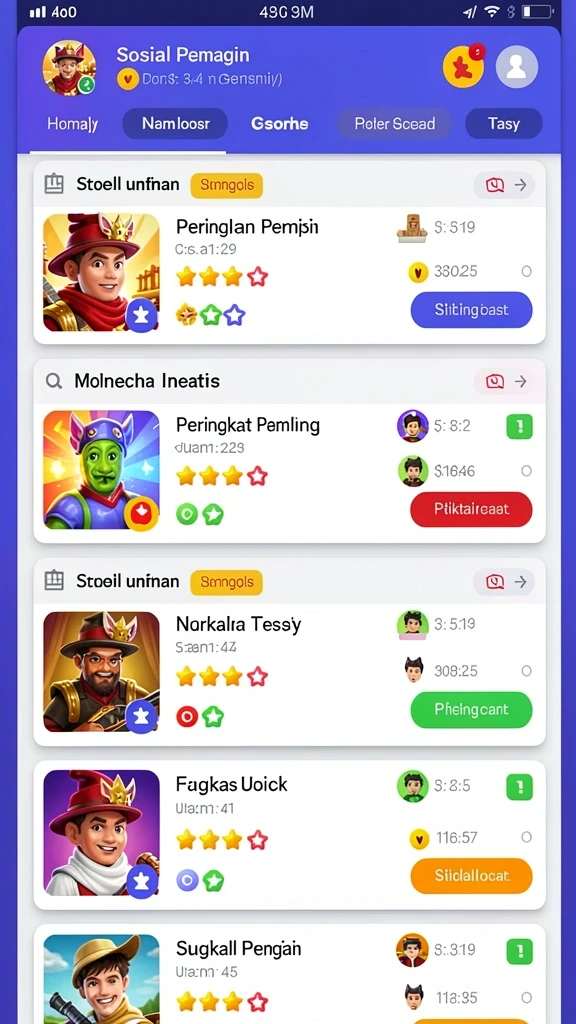Open the yellow notification badge icon
Image resolution: width=576 pixels, height=1024 pixels.
pos(463,67)
